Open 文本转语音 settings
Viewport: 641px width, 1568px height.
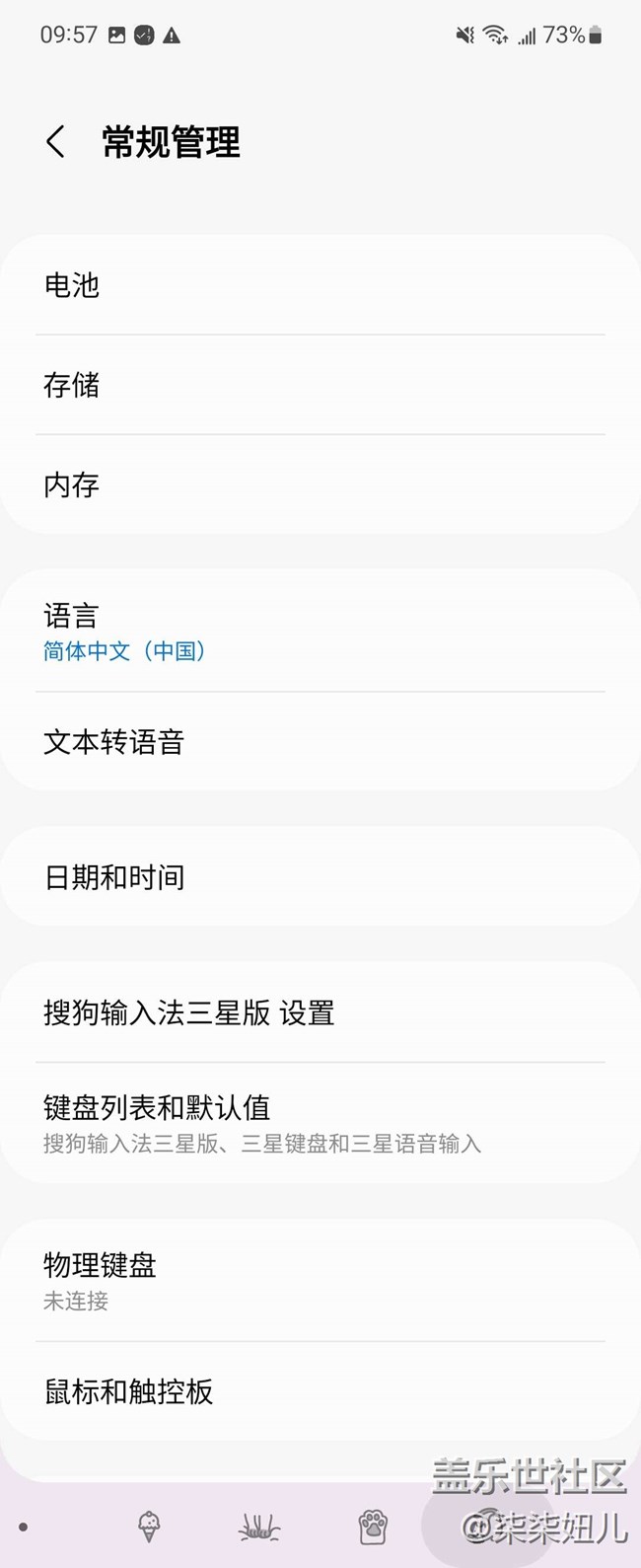coord(320,742)
